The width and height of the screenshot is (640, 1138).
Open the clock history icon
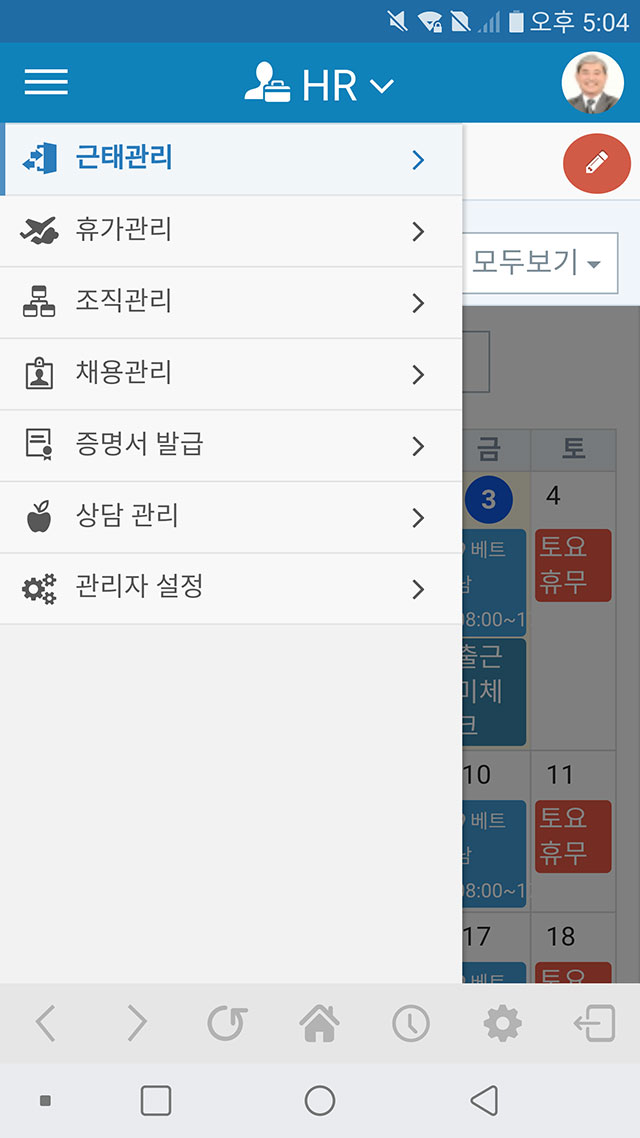click(411, 1024)
